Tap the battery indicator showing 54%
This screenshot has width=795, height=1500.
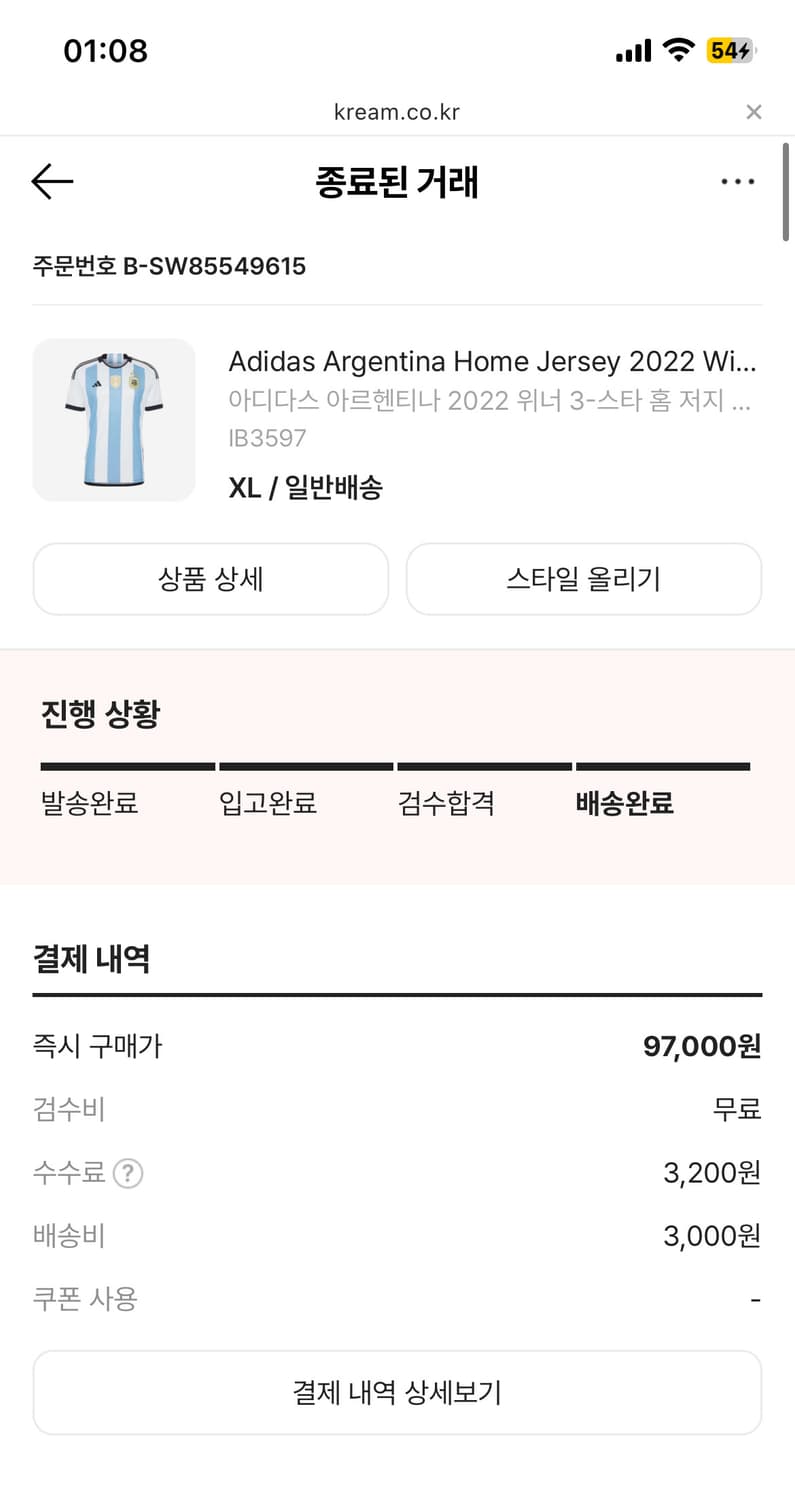[x=731, y=49]
